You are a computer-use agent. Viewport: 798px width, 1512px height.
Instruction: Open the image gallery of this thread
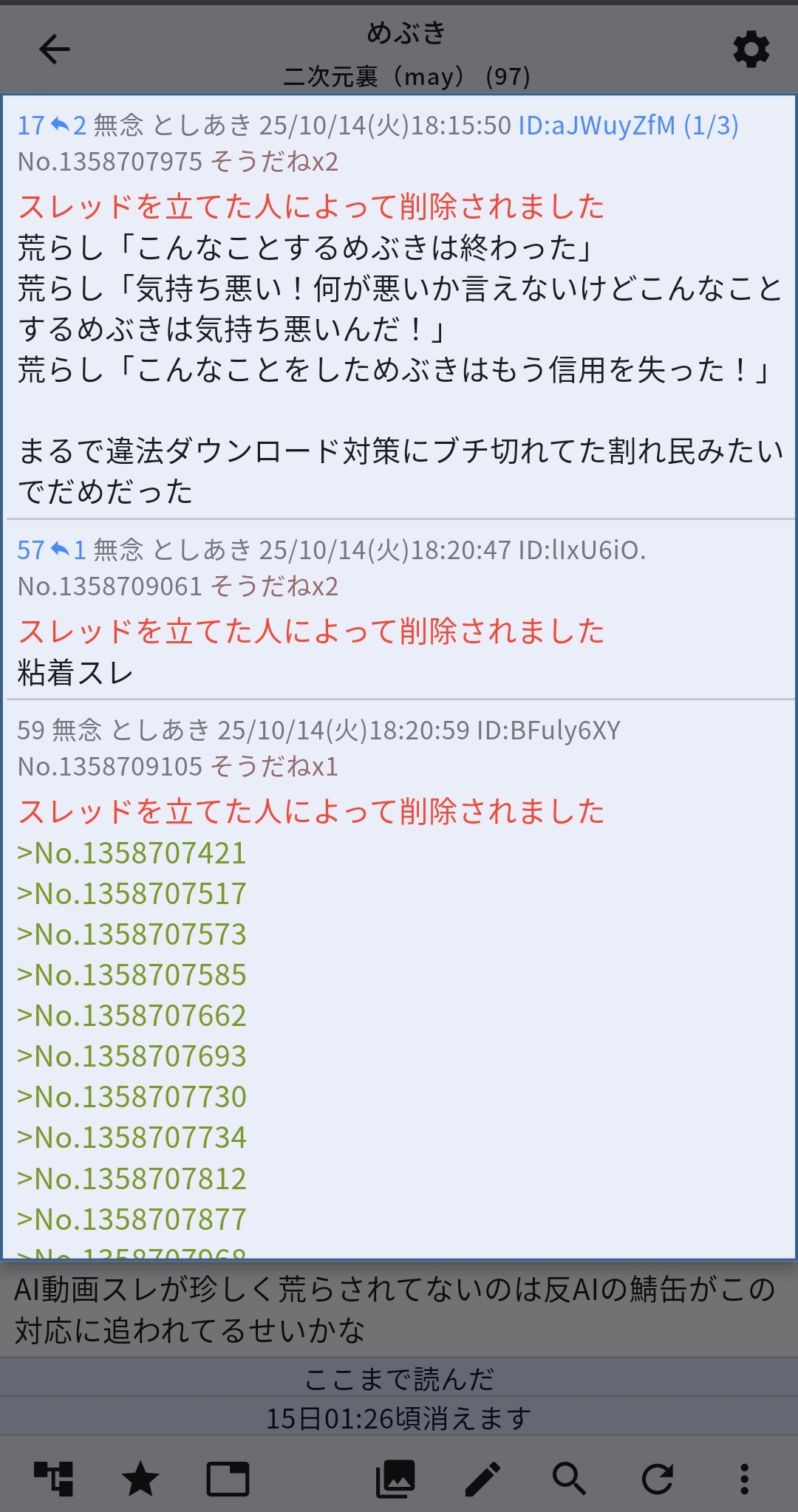coord(395,1479)
